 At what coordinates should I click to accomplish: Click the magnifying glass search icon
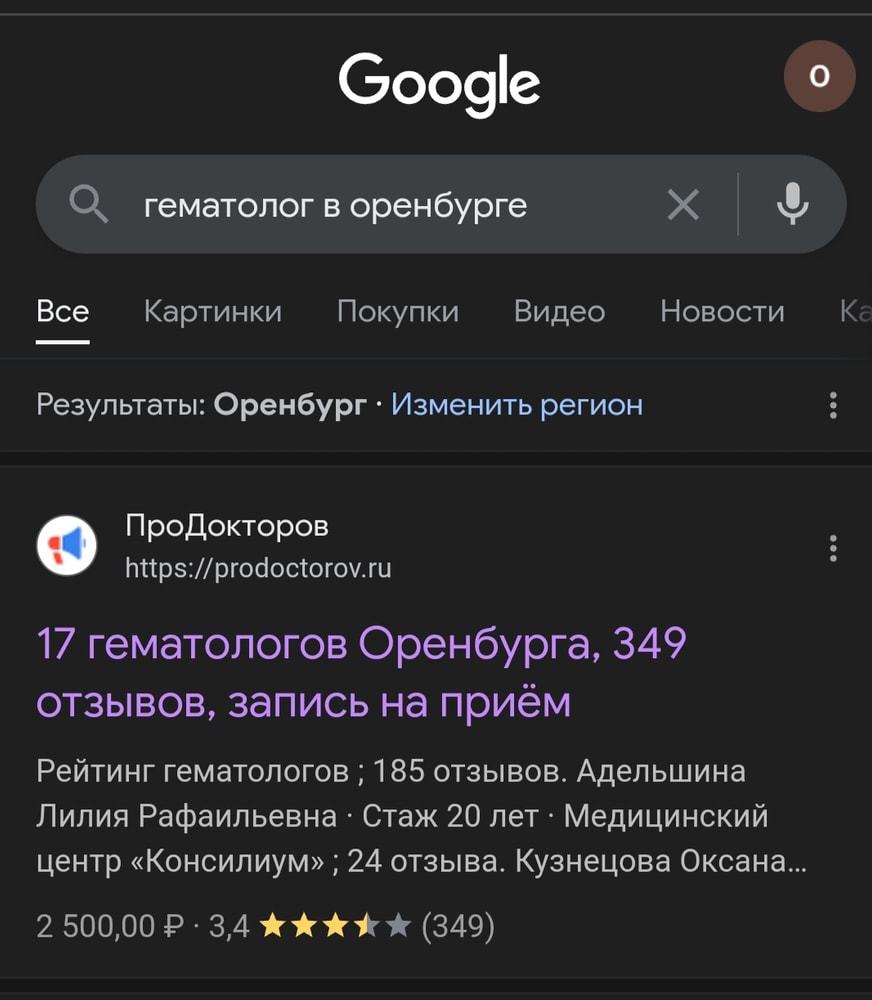click(90, 204)
